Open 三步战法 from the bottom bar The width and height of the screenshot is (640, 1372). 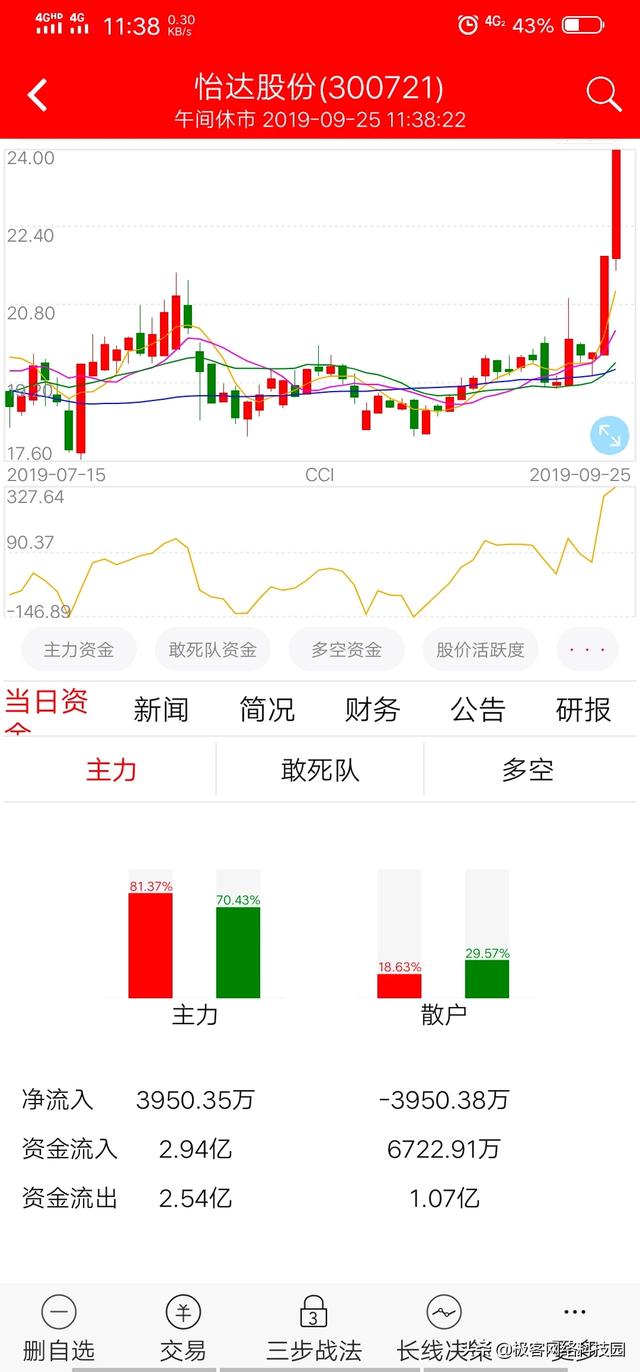pos(314,1330)
